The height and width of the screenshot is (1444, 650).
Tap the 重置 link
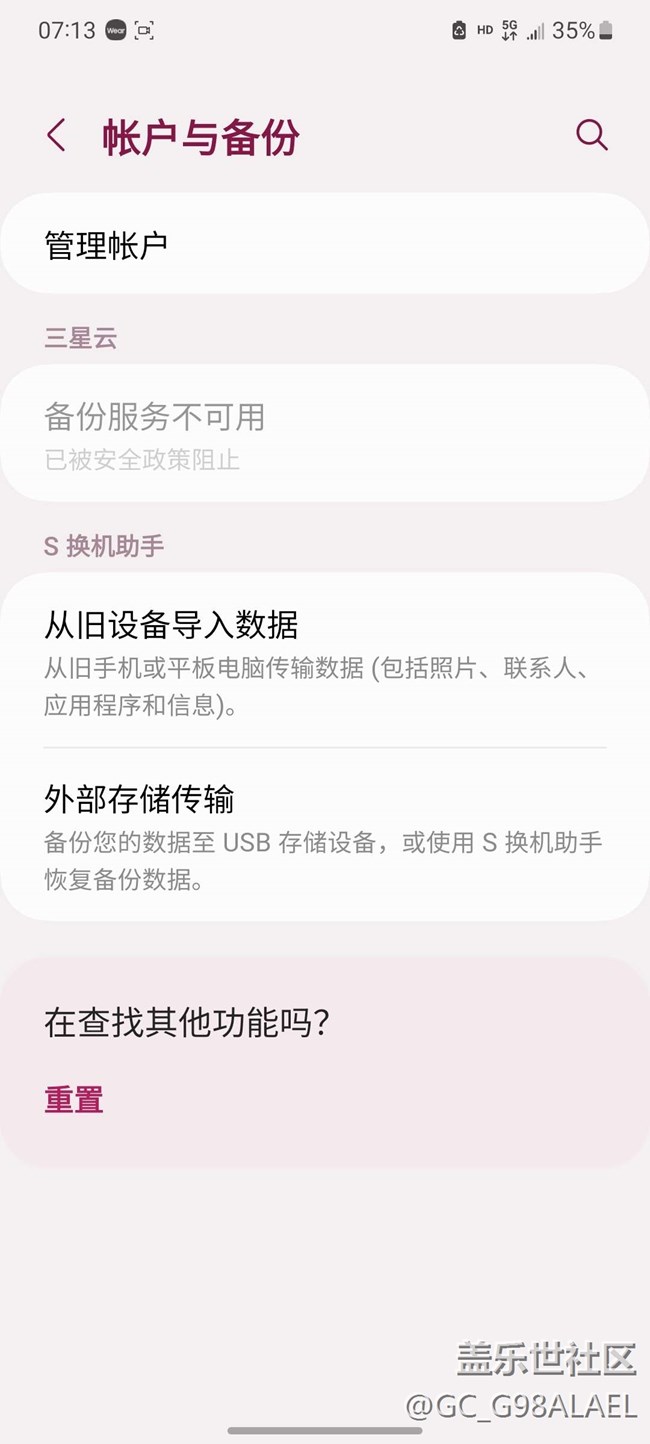[x=74, y=1100]
